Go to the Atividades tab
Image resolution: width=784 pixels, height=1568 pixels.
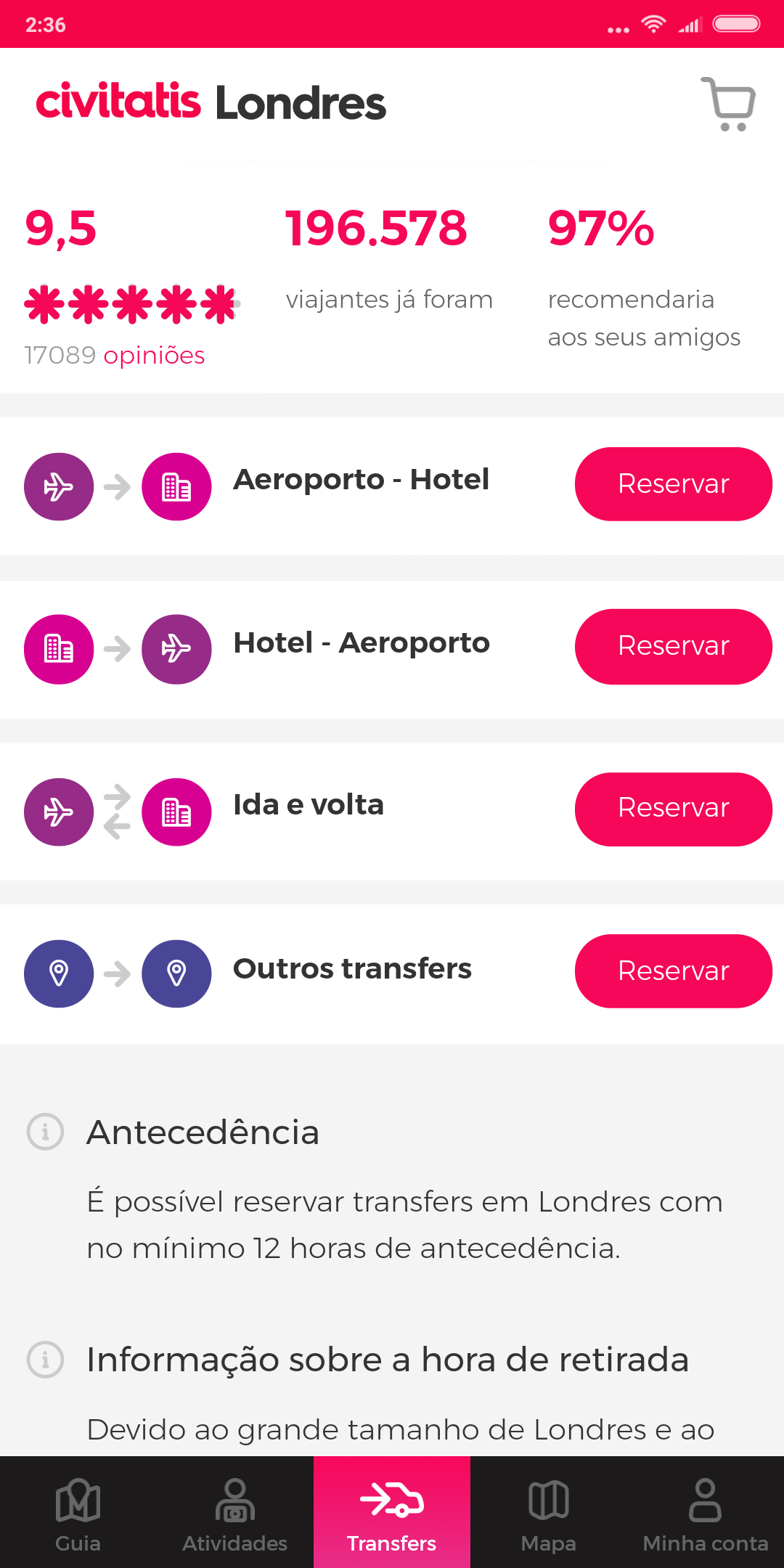235,1513
